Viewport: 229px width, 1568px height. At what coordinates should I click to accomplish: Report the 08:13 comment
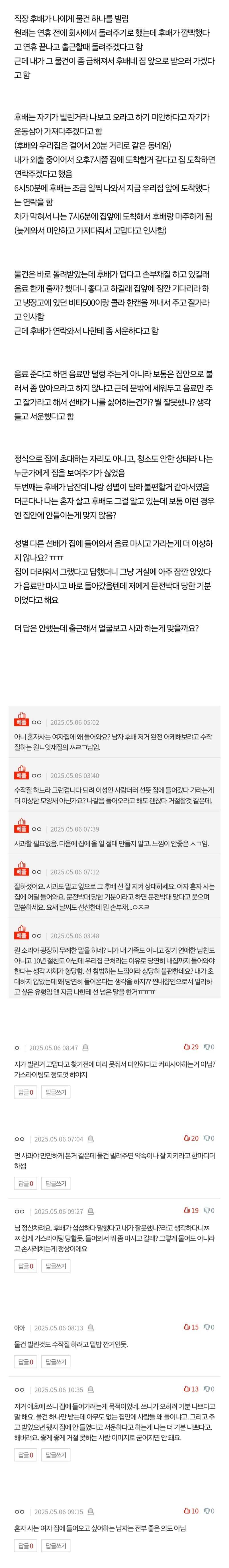[x=90, y=1328]
